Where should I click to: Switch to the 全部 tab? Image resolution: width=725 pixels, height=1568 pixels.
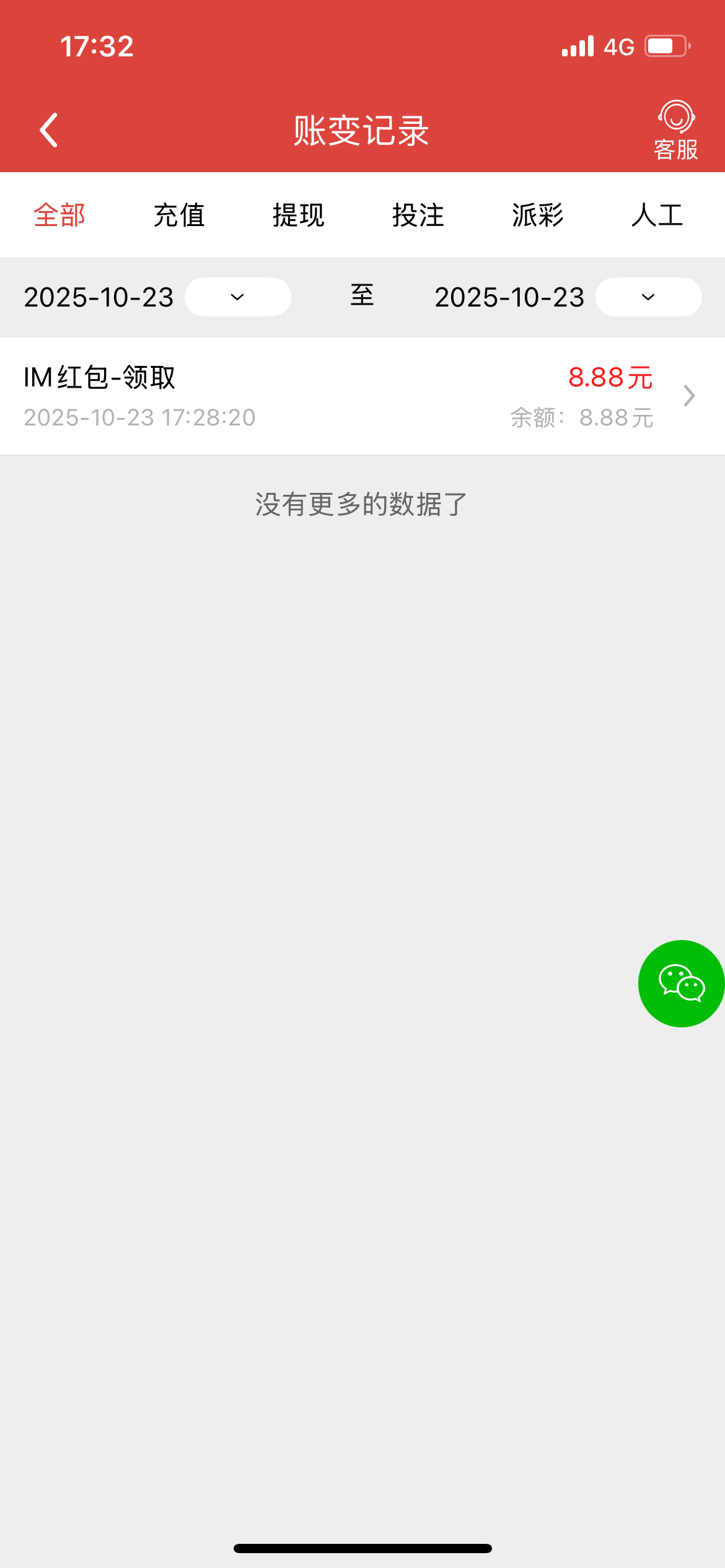[59, 216]
